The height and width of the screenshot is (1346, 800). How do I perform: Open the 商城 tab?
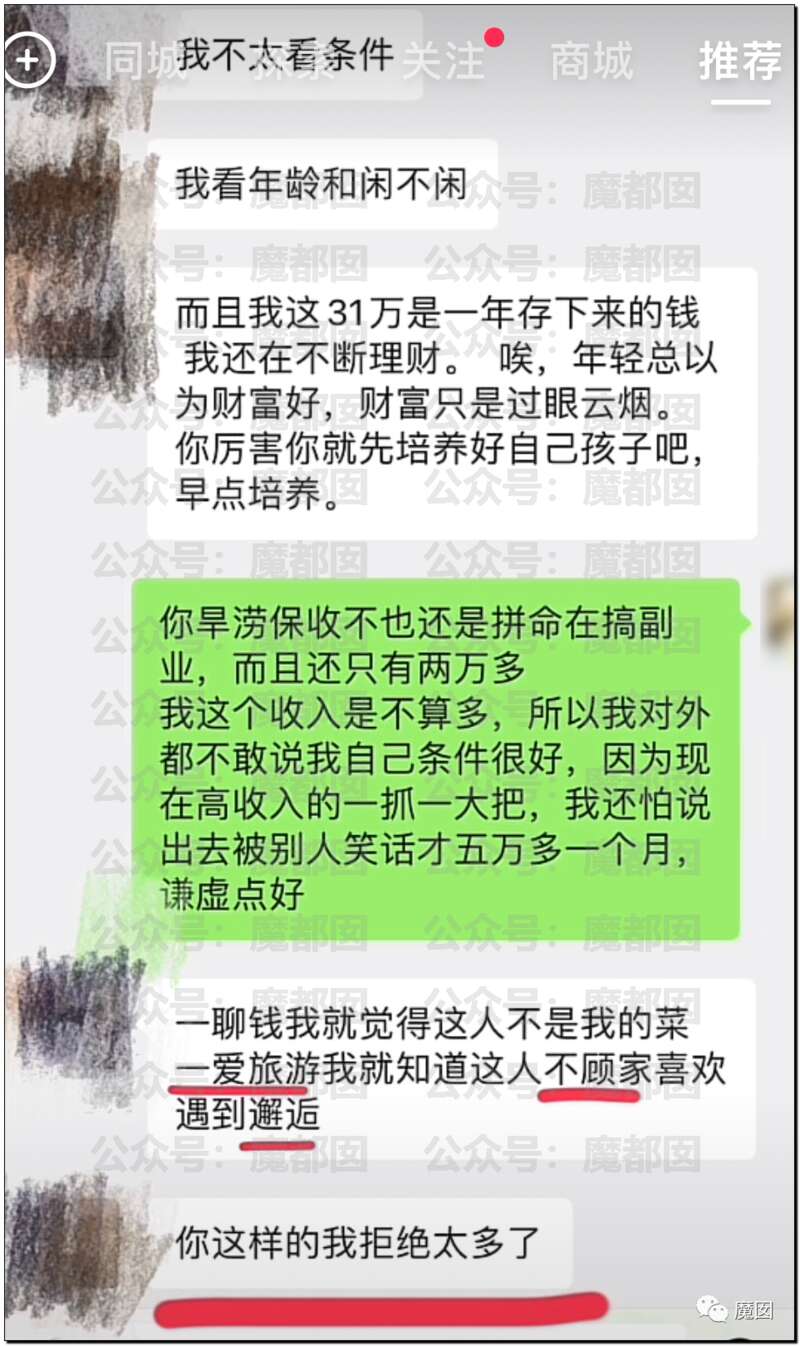point(591,61)
